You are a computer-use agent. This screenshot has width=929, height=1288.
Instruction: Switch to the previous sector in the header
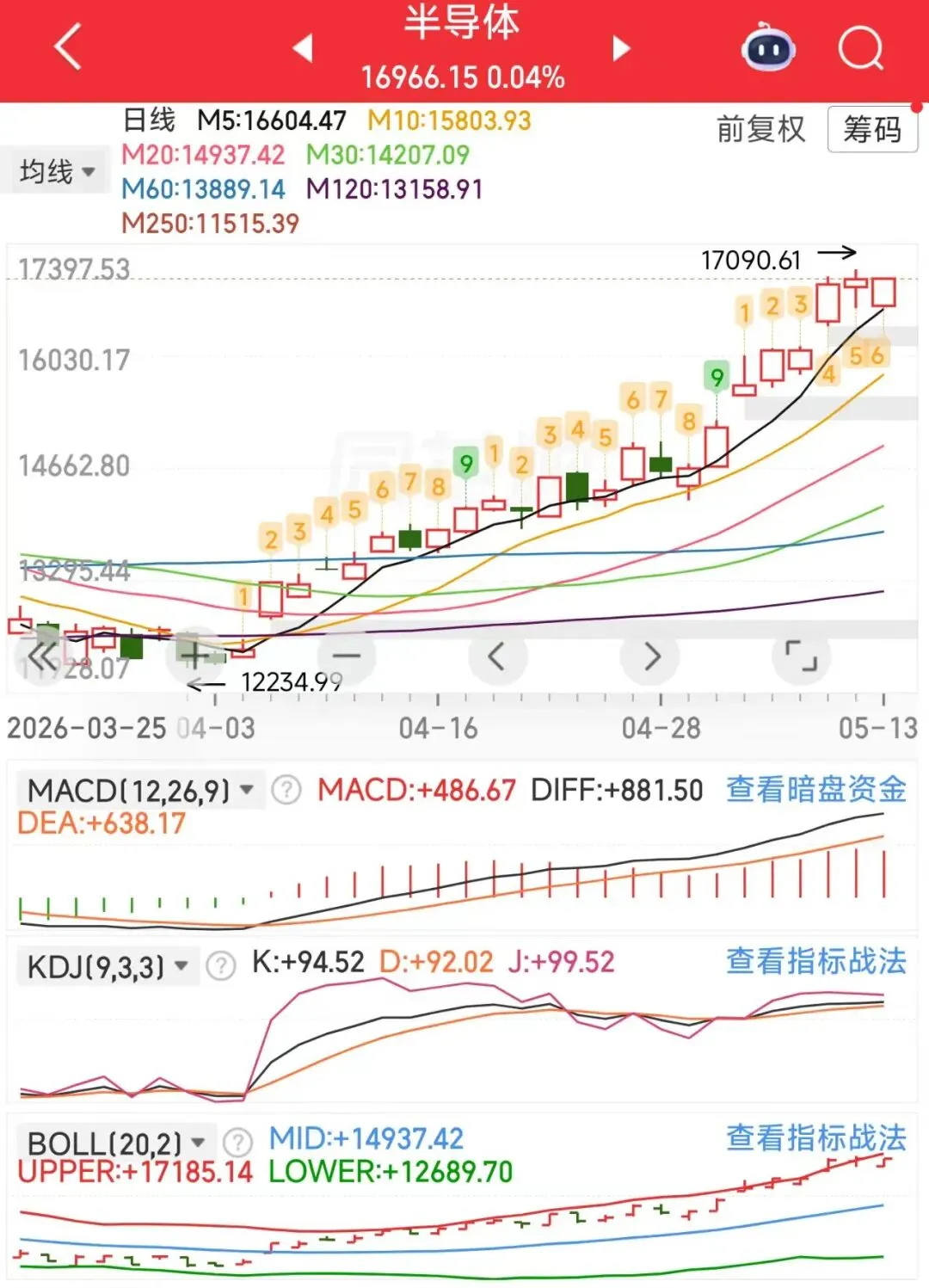tap(302, 48)
